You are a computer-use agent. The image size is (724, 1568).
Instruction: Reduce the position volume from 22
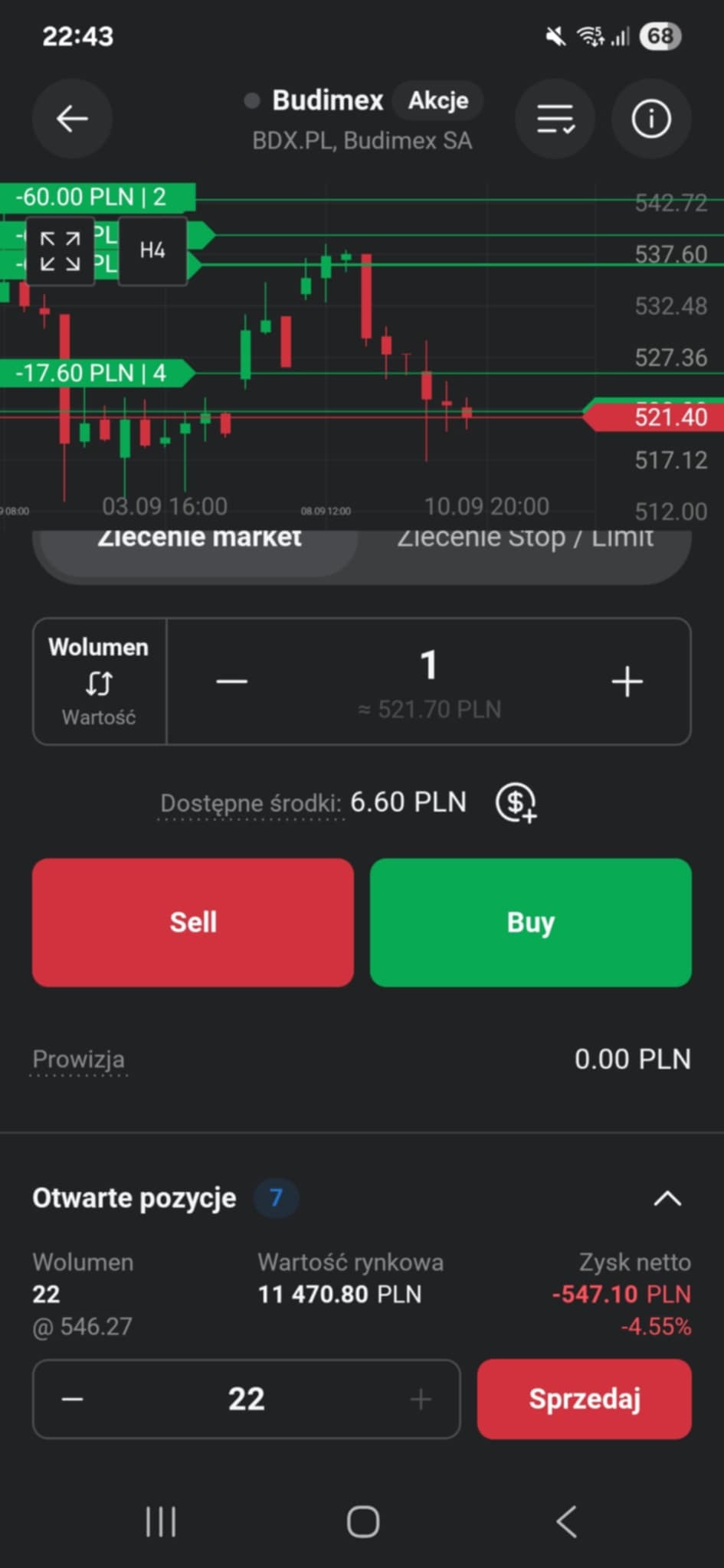pyautogui.click(x=73, y=1400)
